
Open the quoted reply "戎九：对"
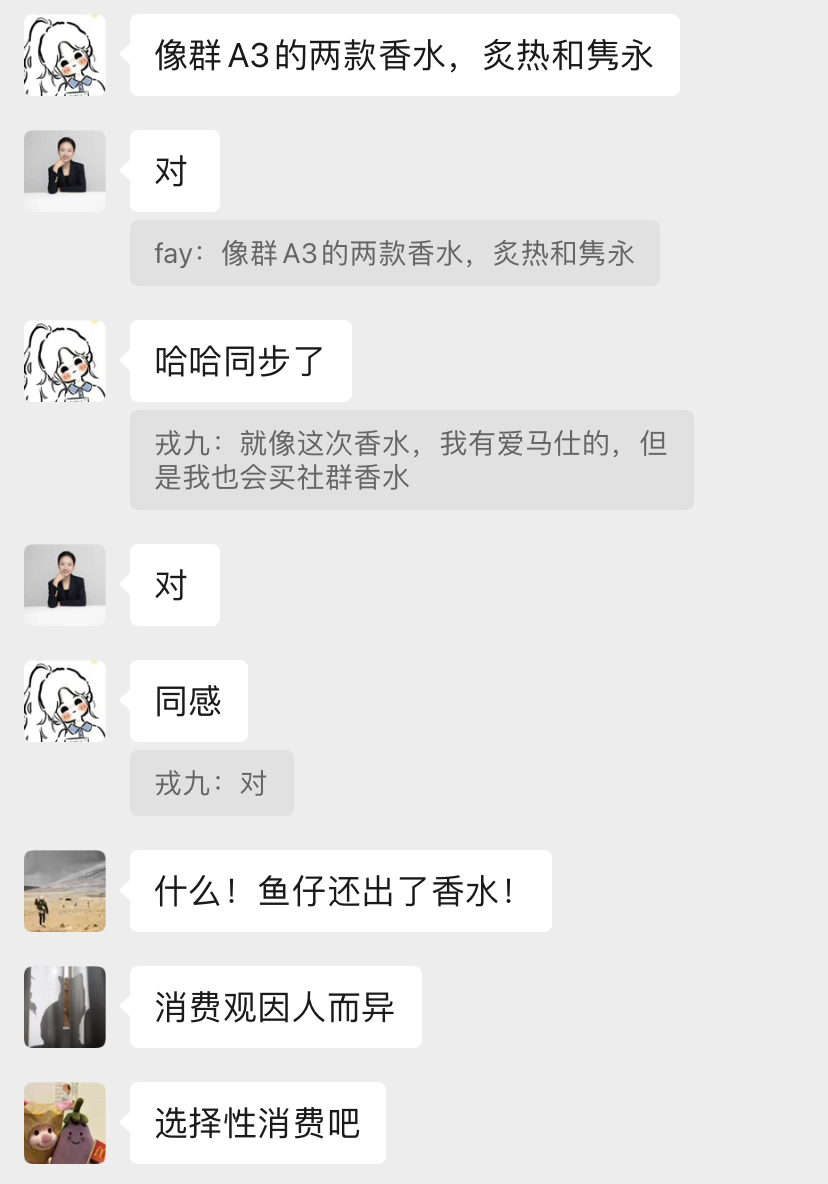211,783
